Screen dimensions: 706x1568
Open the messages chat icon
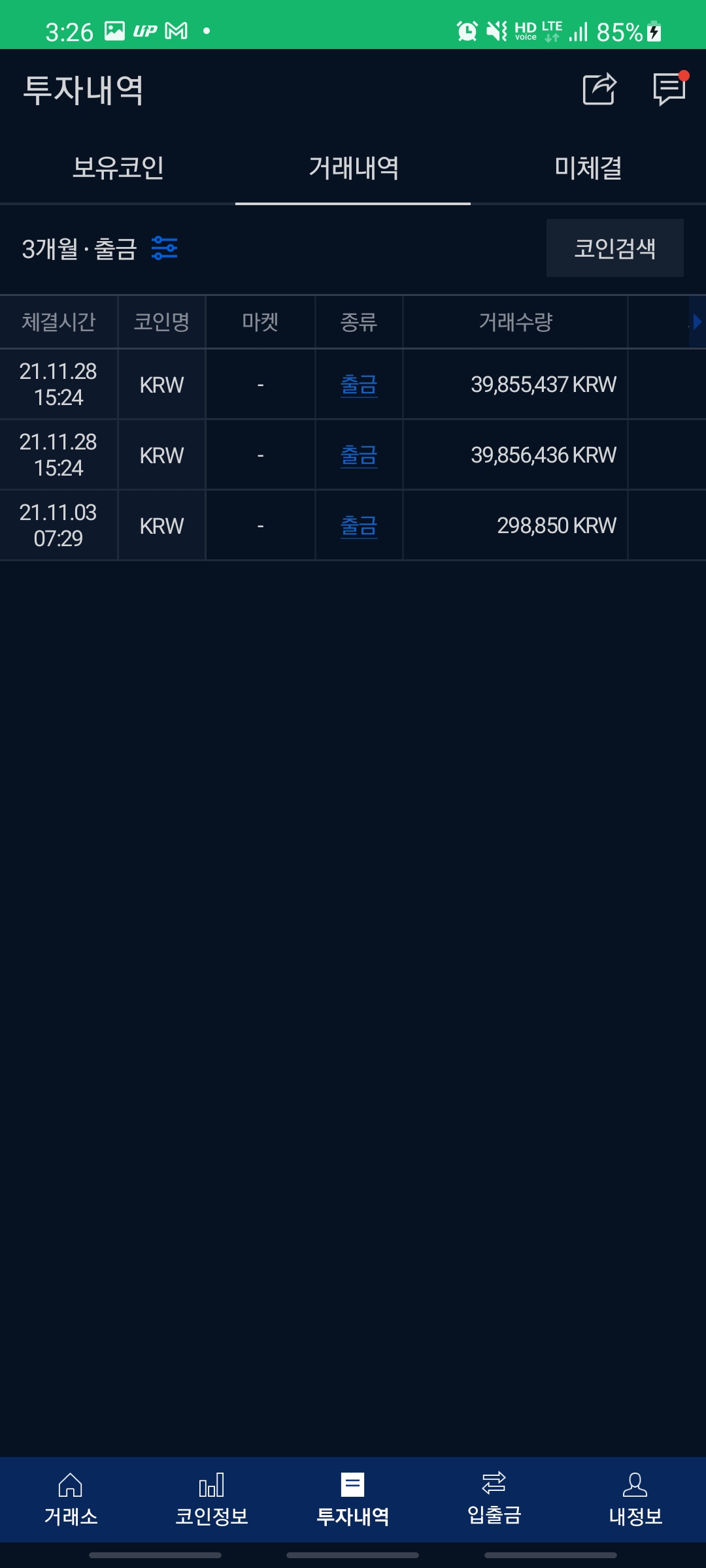[669, 90]
